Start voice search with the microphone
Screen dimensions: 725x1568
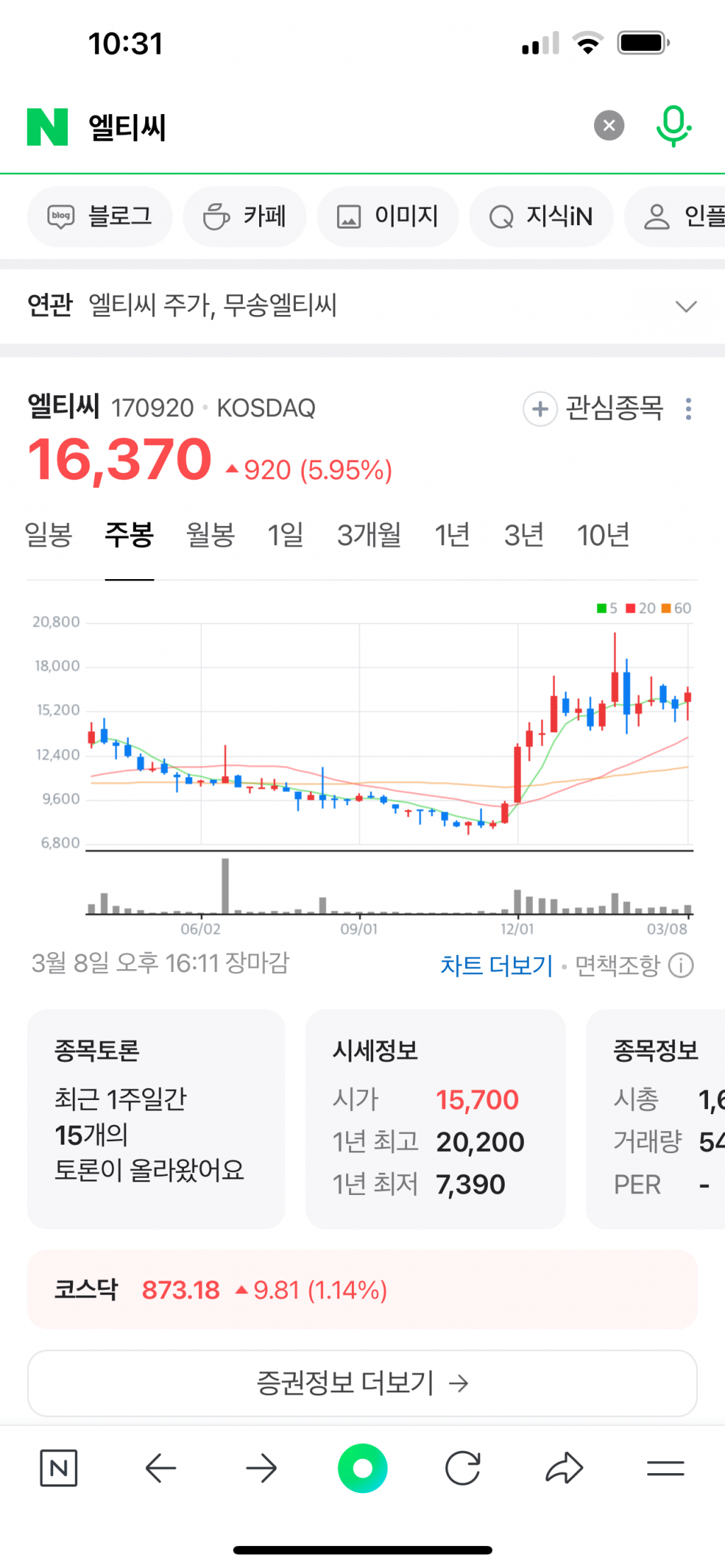(673, 126)
